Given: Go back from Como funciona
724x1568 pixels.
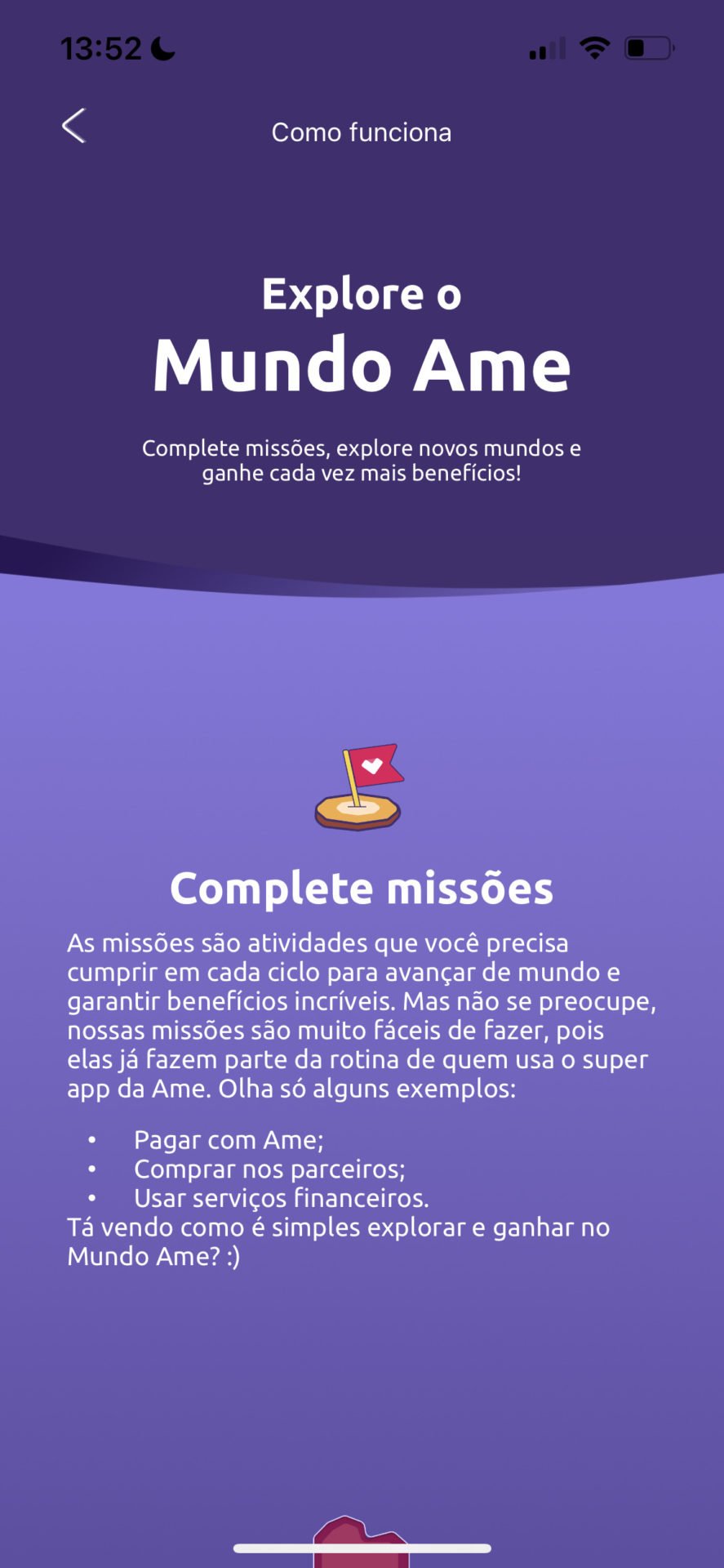Looking at the screenshot, I should [x=73, y=127].
